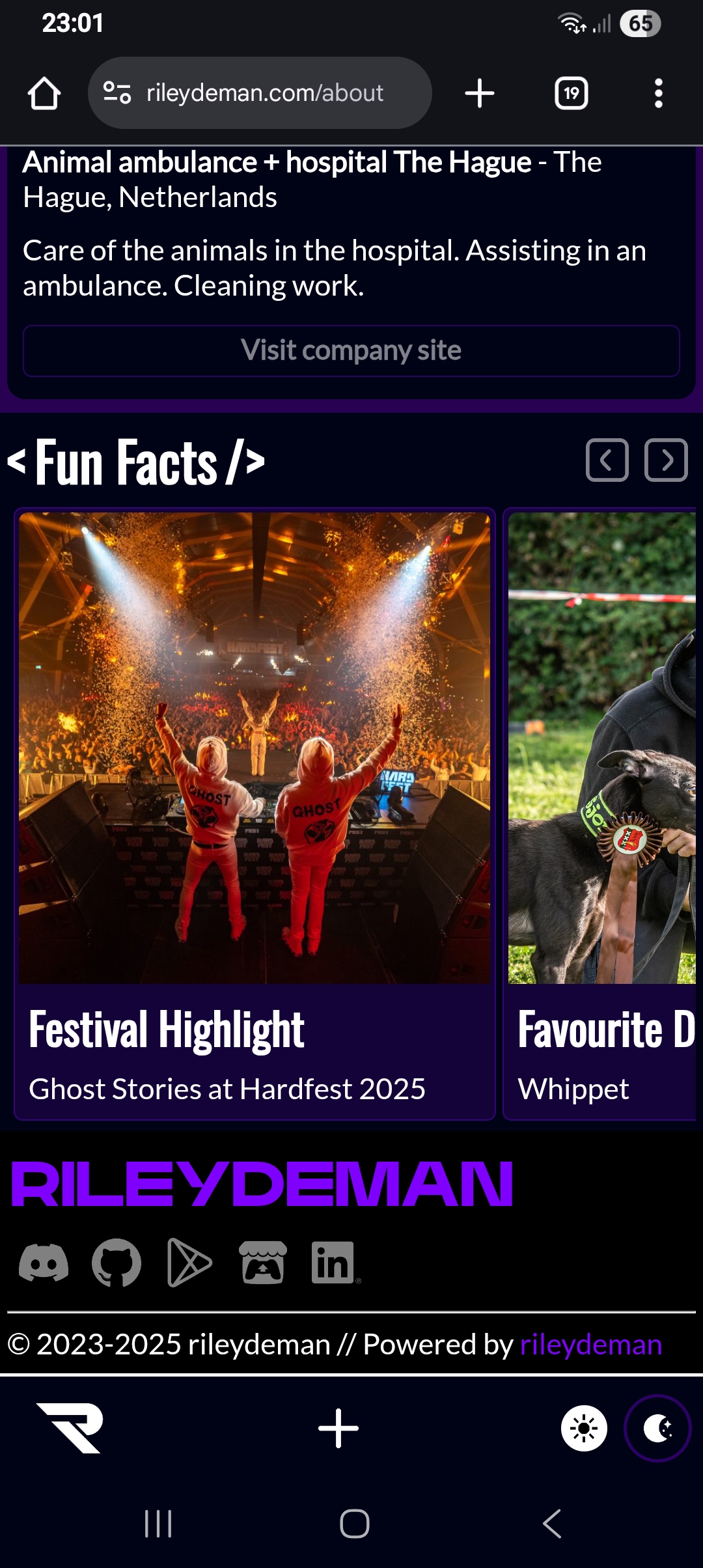Open the Favourite Dog Whippet card
This screenshot has width=703, height=1568.
(x=602, y=814)
